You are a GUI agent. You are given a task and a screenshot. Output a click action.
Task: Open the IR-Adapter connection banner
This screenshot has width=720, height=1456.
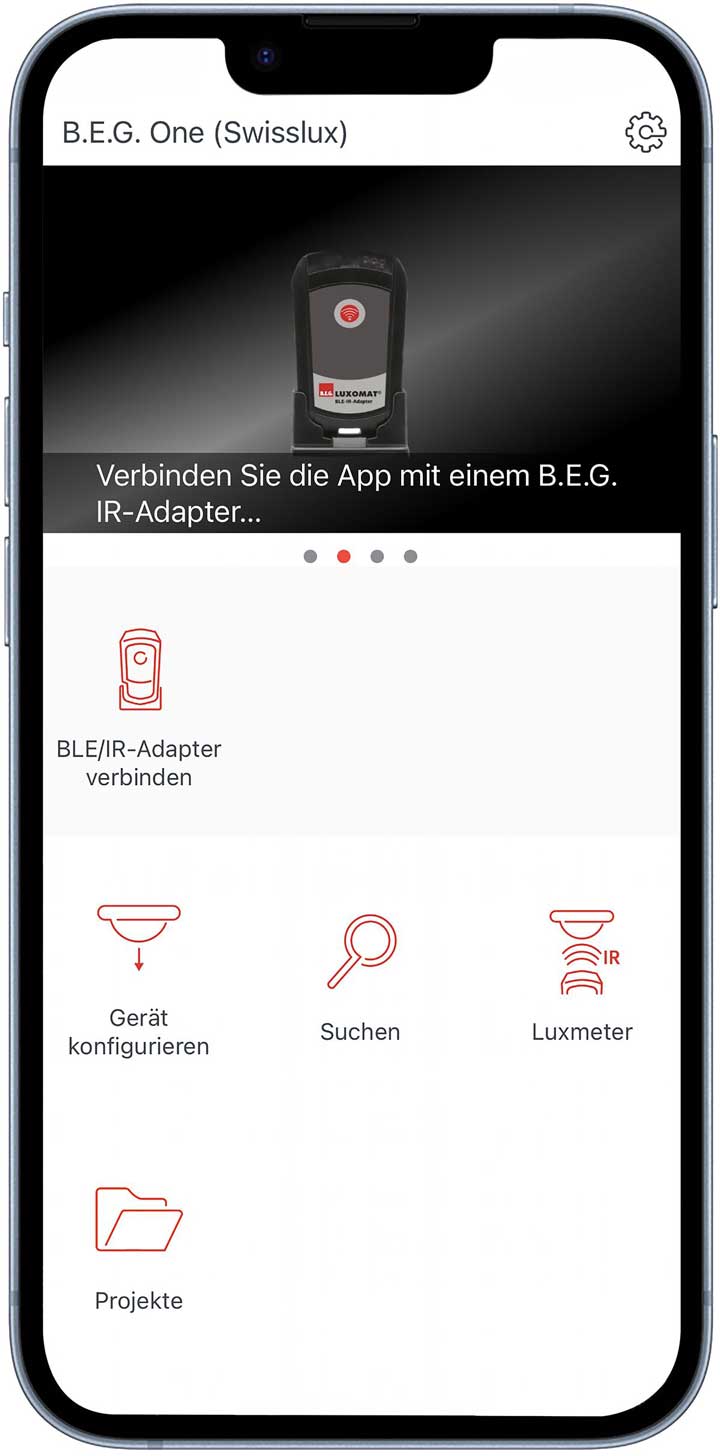[x=361, y=350]
